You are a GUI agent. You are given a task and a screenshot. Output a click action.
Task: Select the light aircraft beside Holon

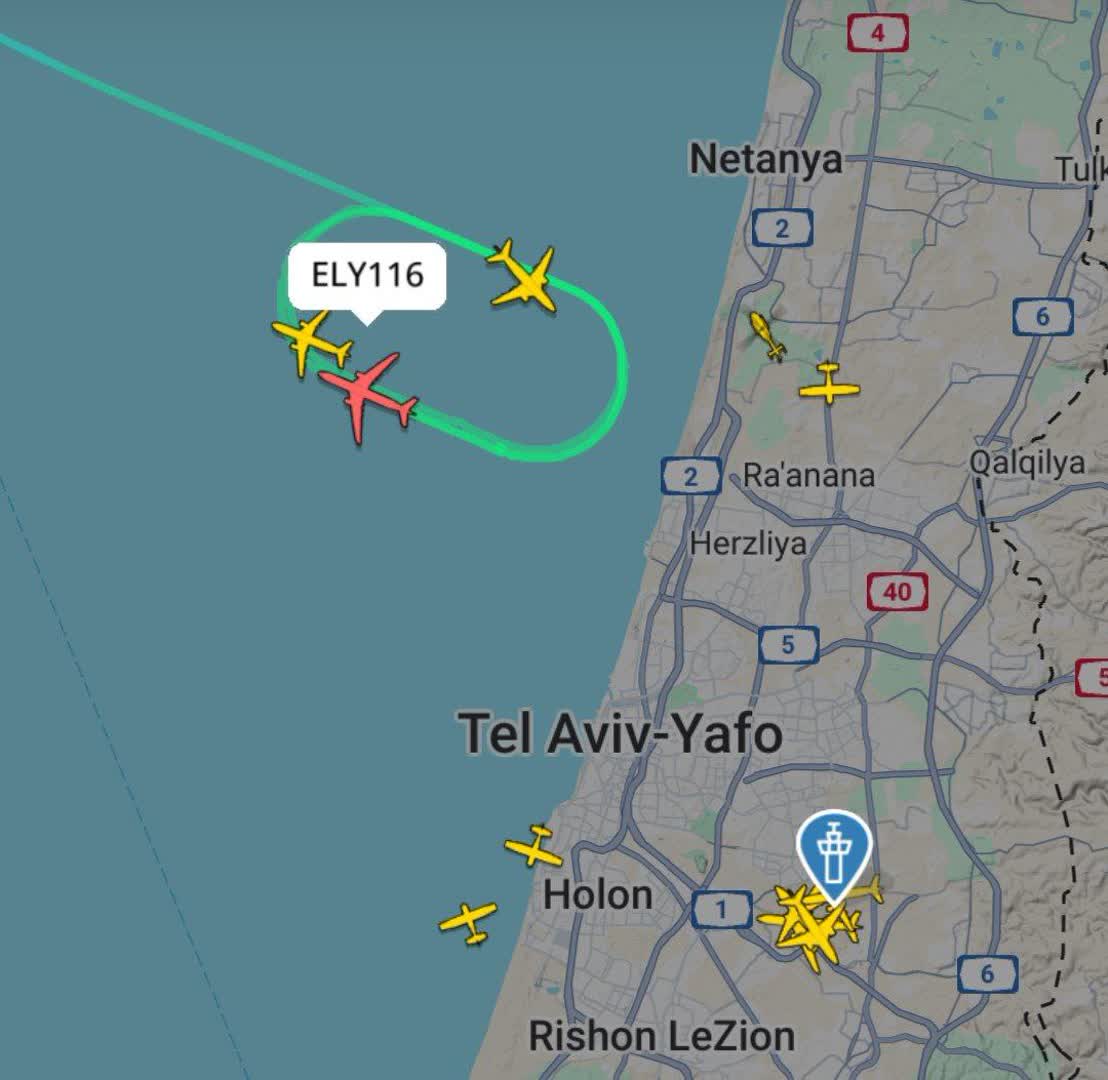pyautogui.click(x=533, y=847)
